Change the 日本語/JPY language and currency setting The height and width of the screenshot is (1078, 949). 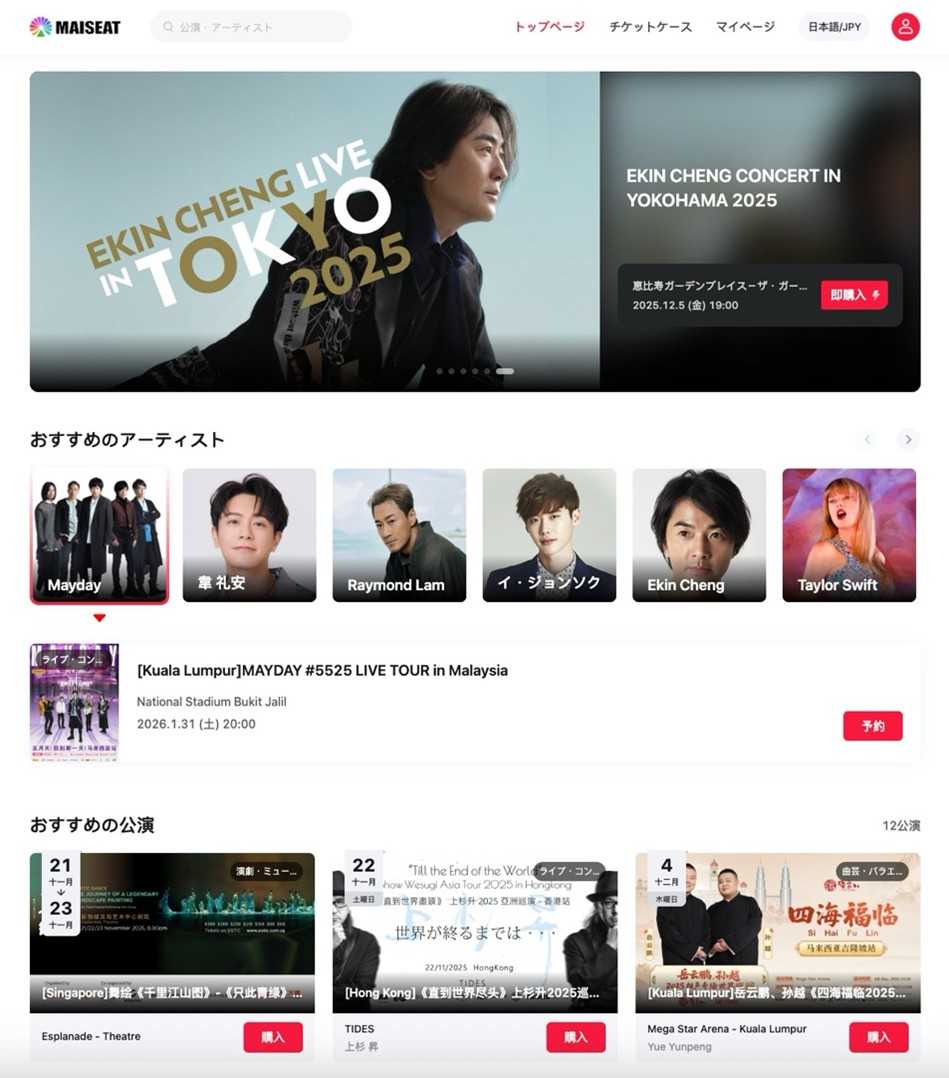point(834,27)
